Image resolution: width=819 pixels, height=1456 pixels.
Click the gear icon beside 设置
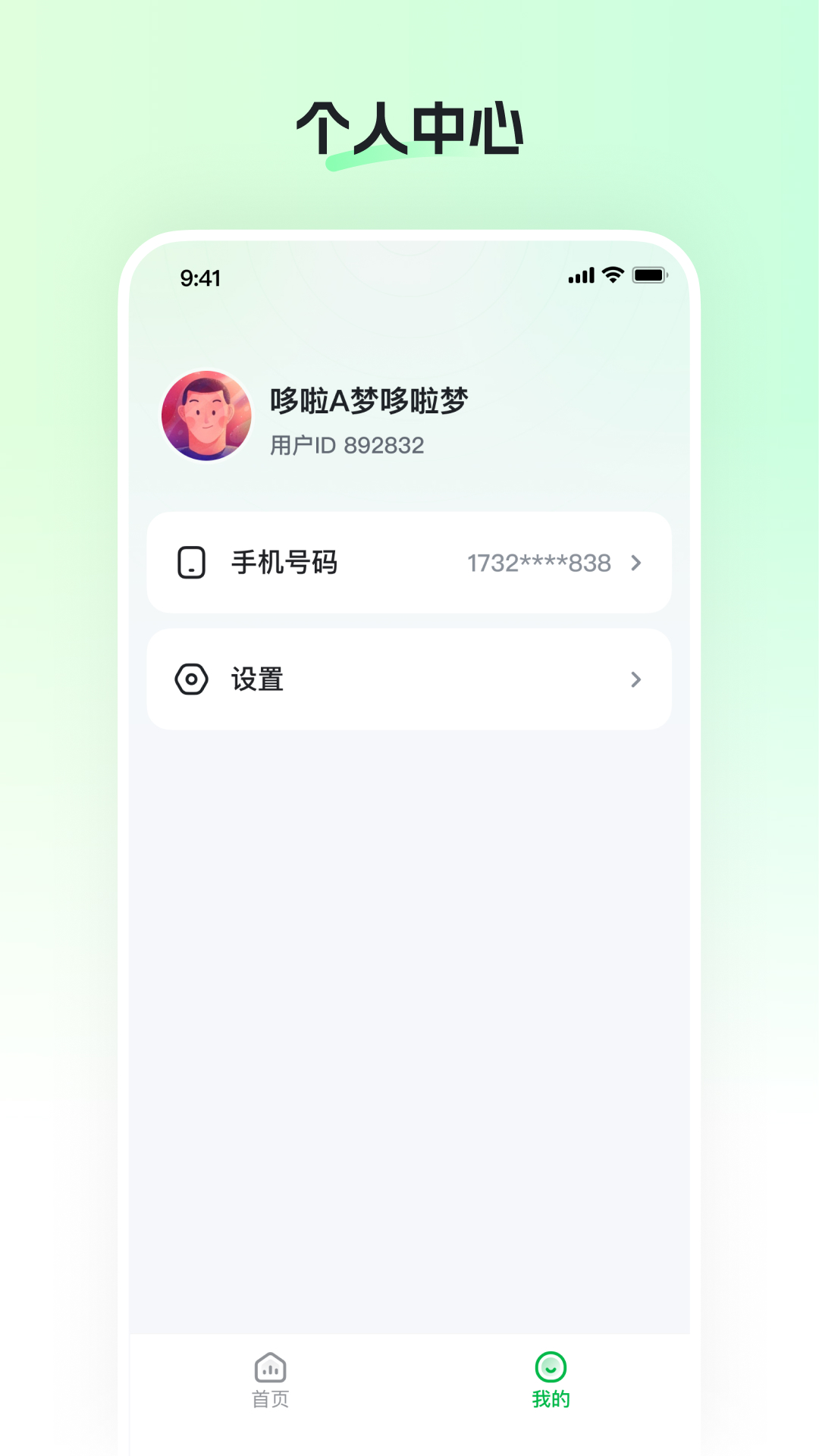192,679
